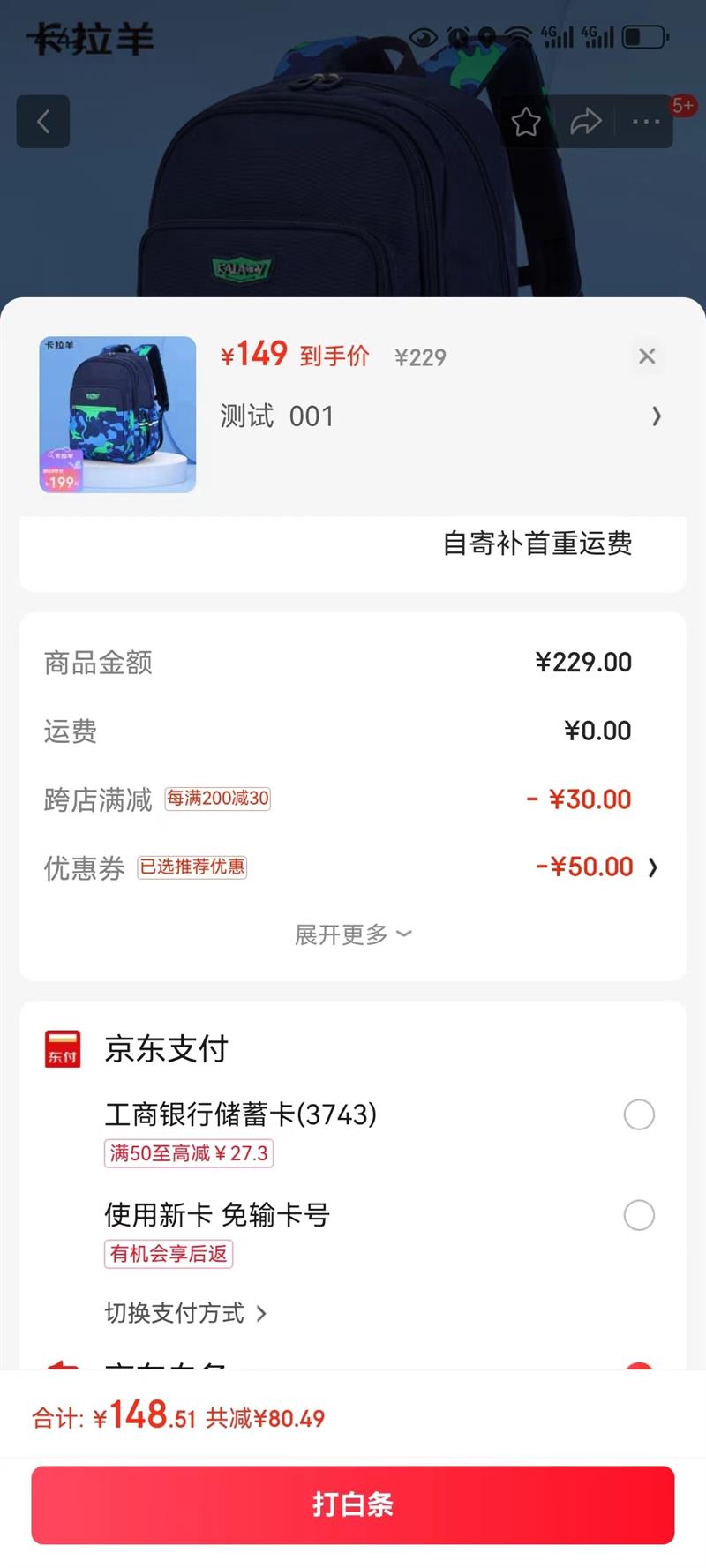Share this product
706x1568 pixels.
pyautogui.click(x=585, y=122)
